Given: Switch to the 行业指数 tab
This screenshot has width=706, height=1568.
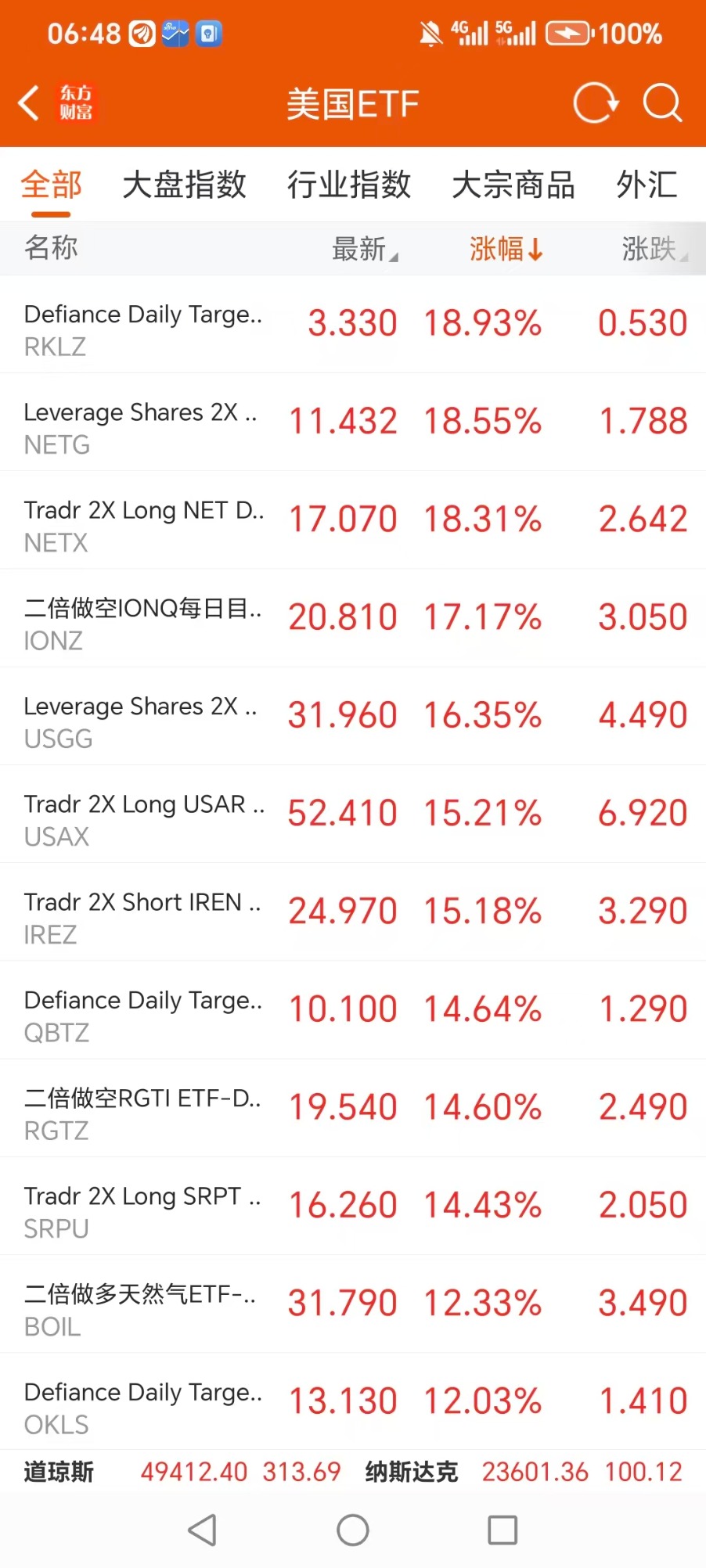Looking at the screenshot, I should (348, 185).
